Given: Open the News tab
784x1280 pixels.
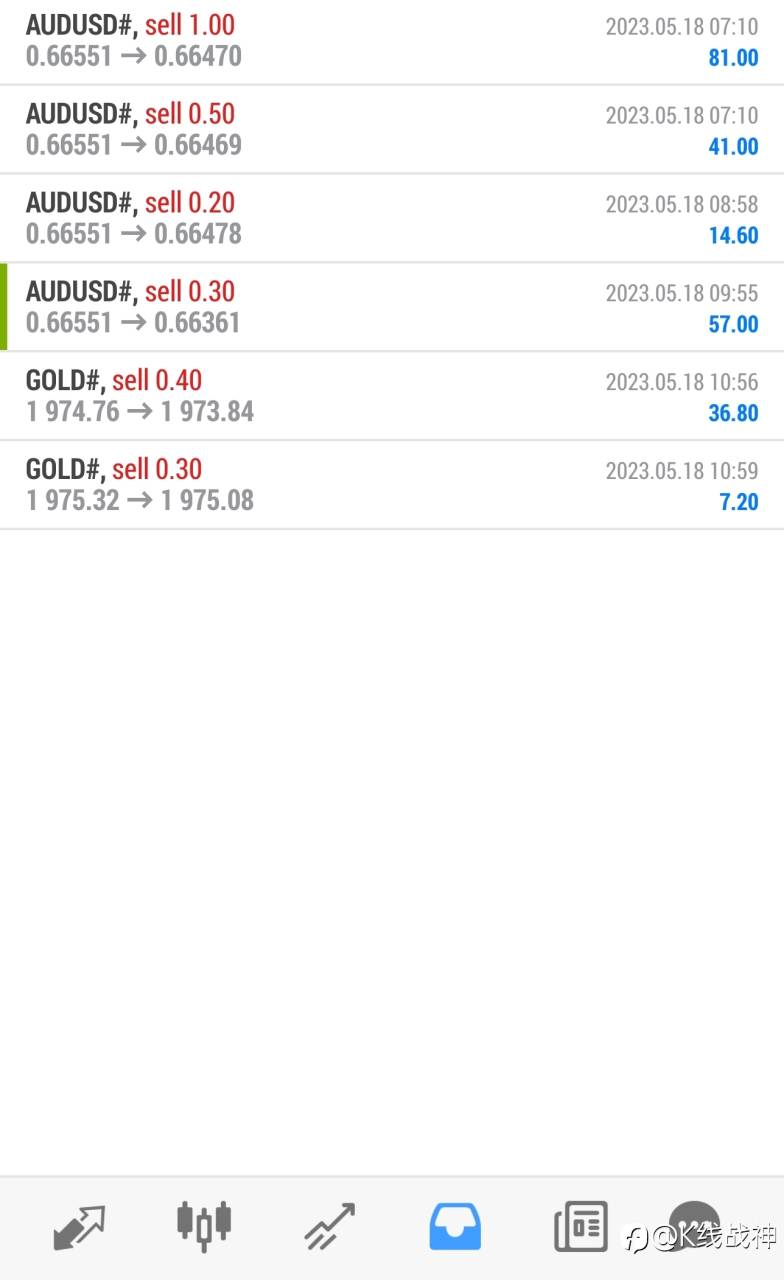Looking at the screenshot, I should (581, 1227).
